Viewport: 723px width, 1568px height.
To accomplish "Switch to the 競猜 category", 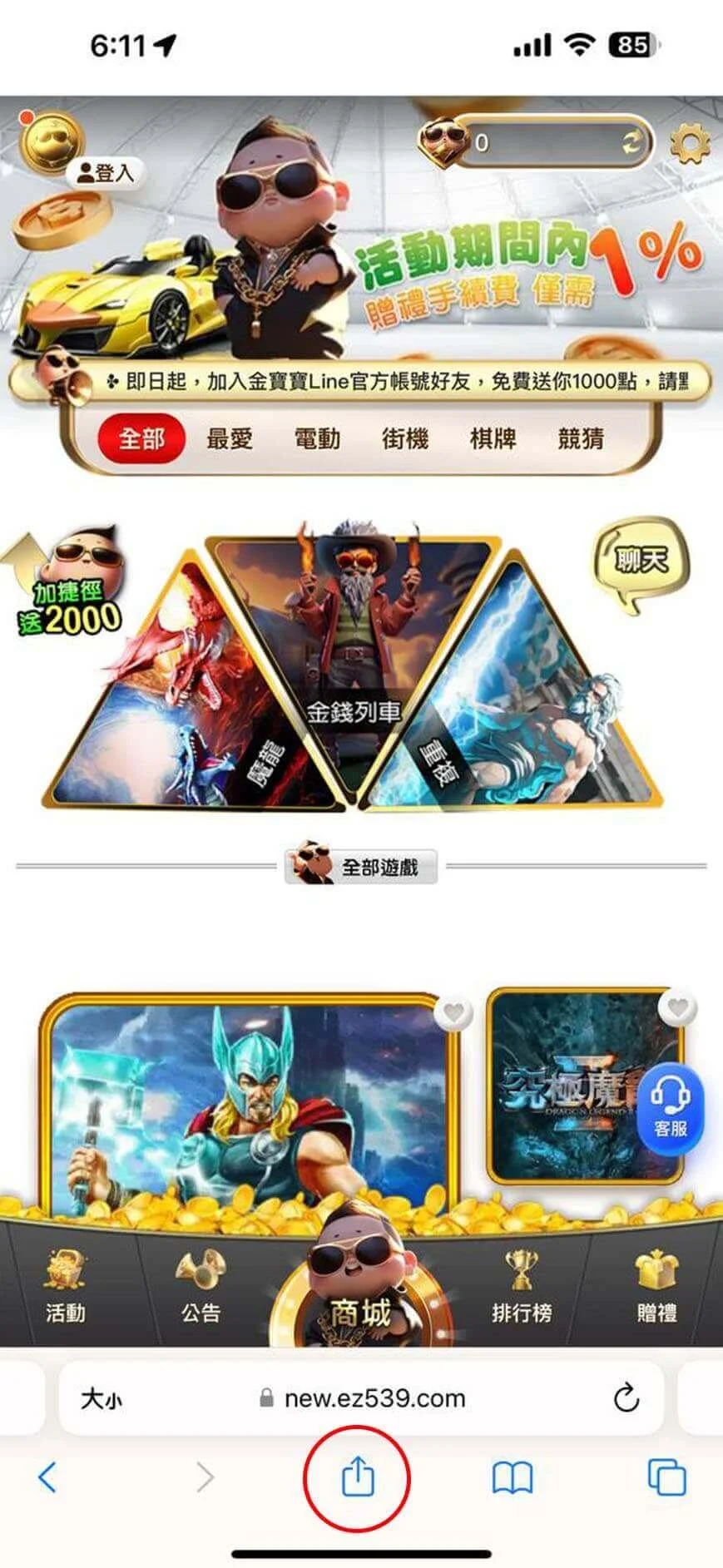I will click(x=581, y=438).
